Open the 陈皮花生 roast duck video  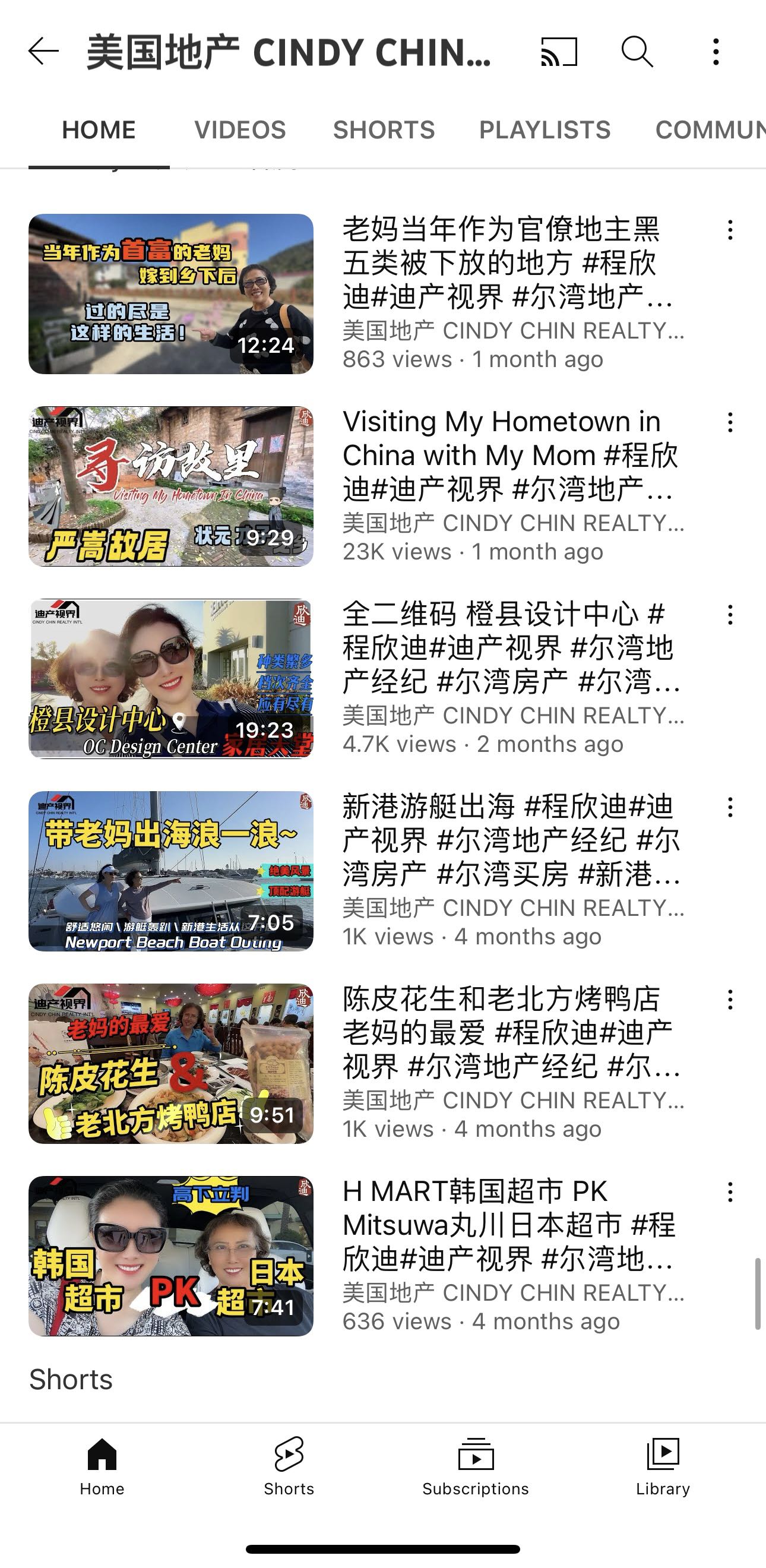171,1063
